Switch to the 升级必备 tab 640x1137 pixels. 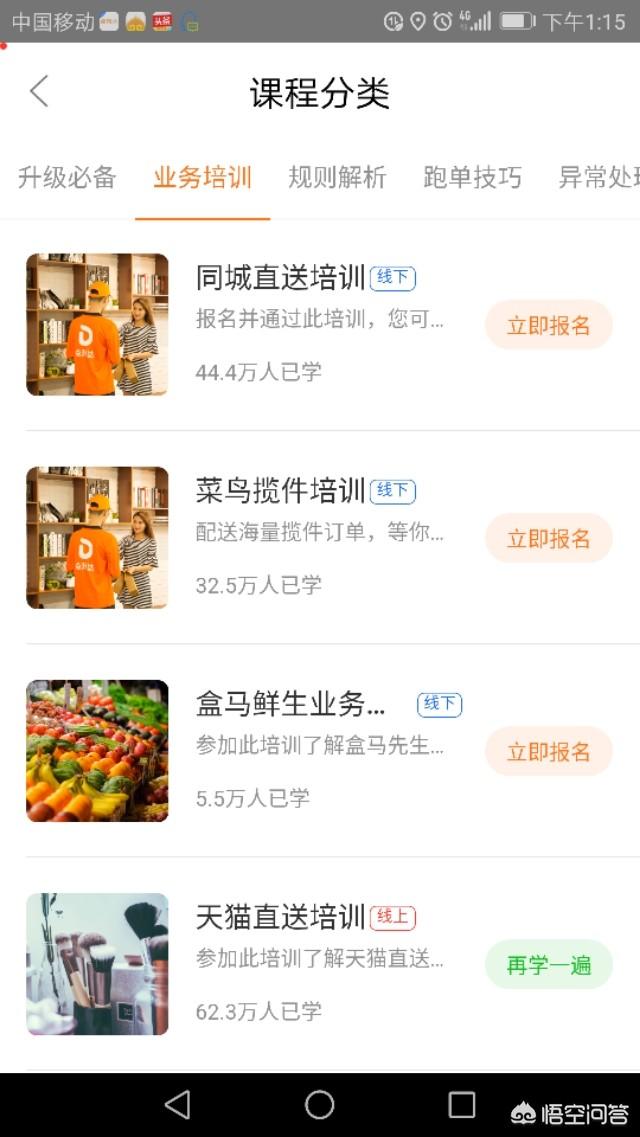67,178
